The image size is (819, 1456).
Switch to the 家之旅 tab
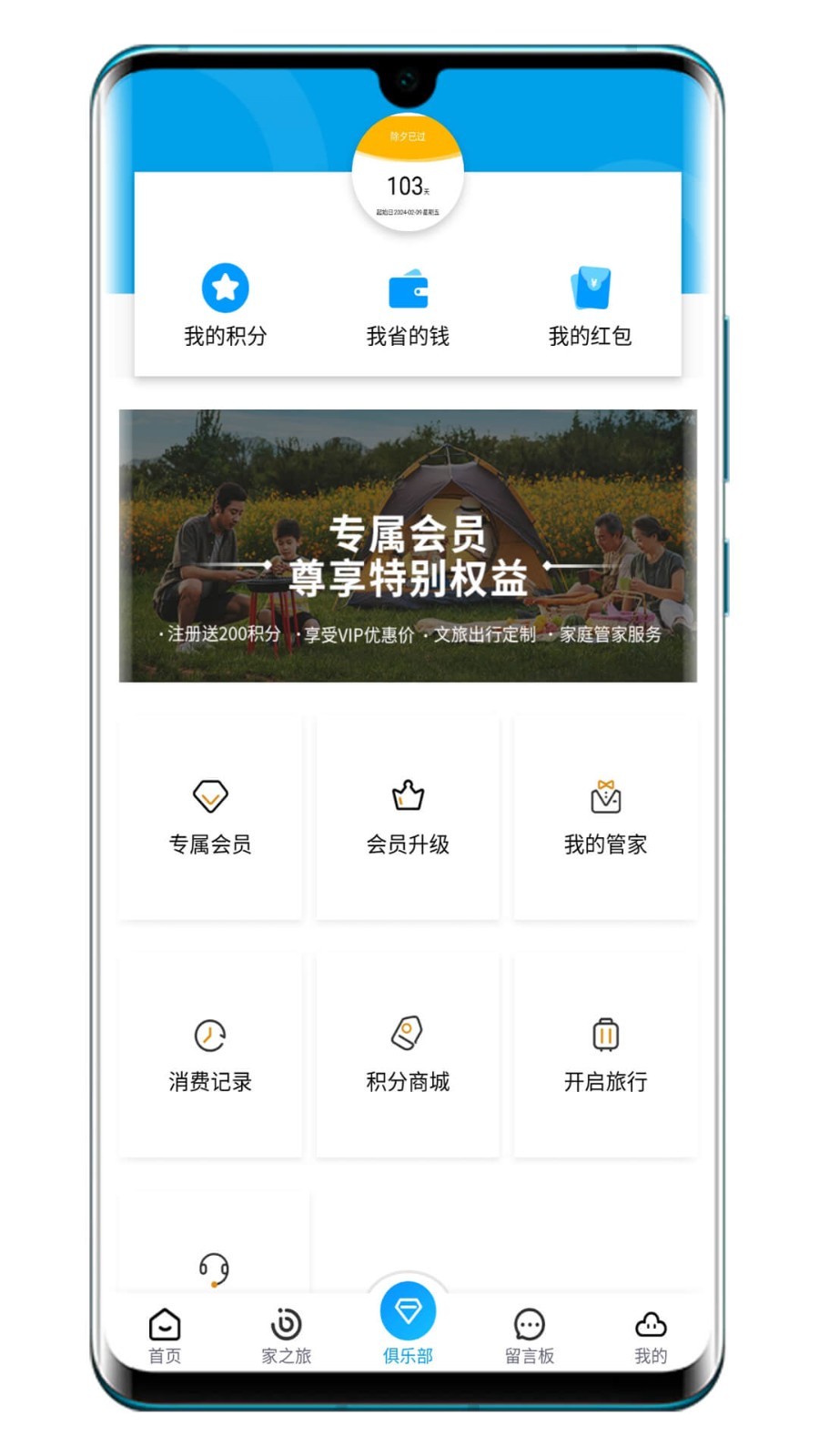tap(286, 1336)
